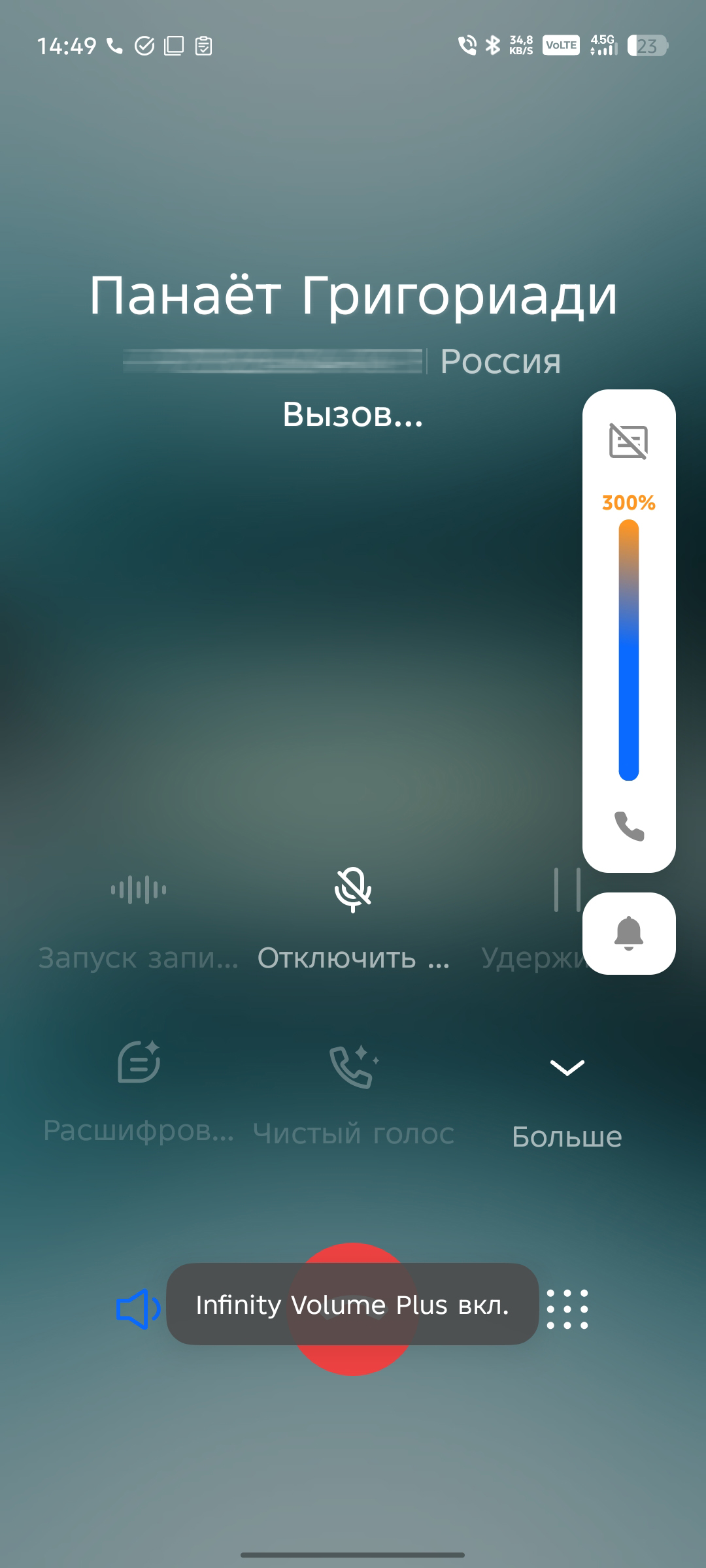Tap the phone icon below volume slider

(x=629, y=826)
